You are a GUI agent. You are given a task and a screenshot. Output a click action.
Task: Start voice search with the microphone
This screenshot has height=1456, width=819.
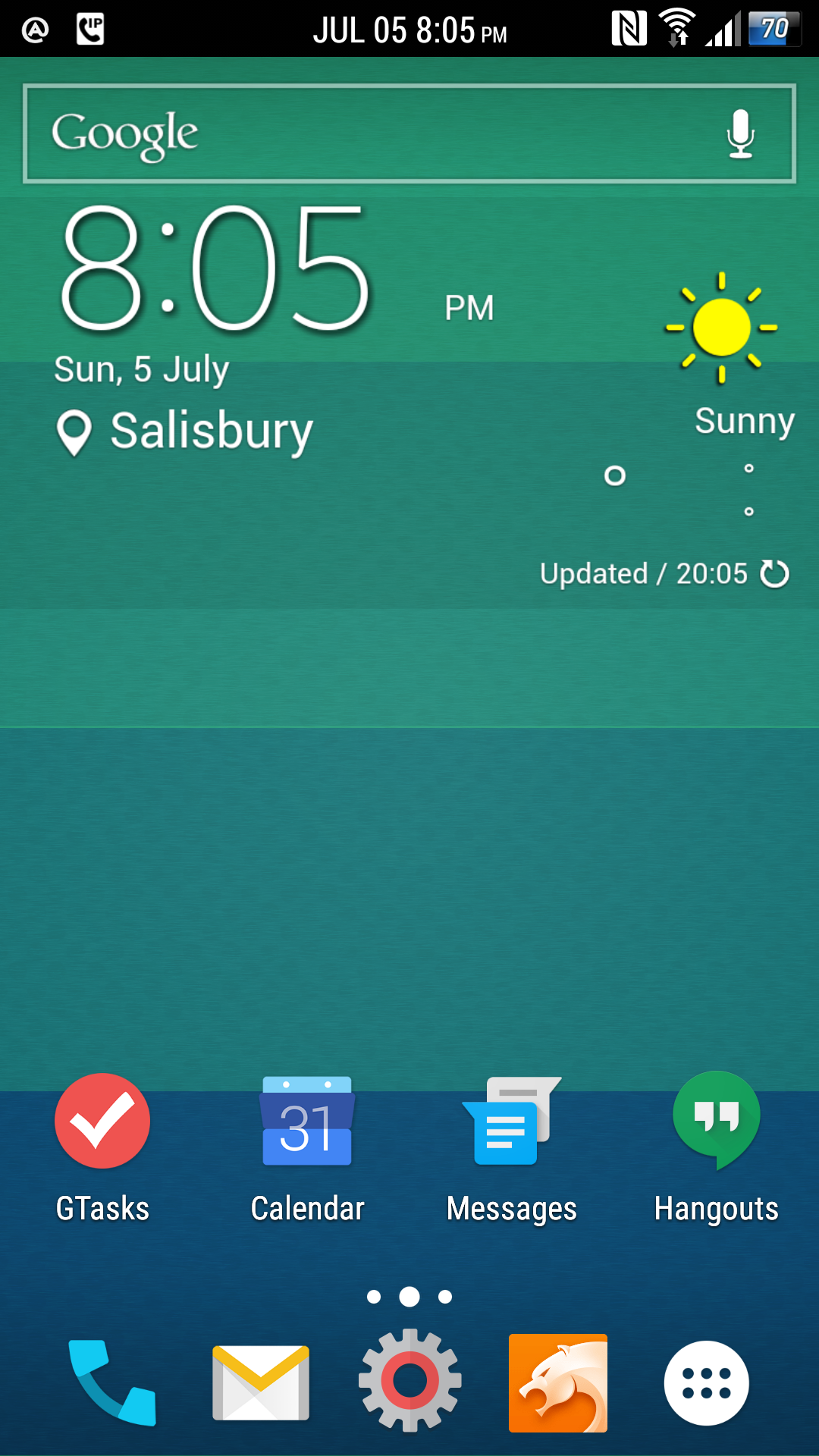pyautogui.click(x=740, y=134)
